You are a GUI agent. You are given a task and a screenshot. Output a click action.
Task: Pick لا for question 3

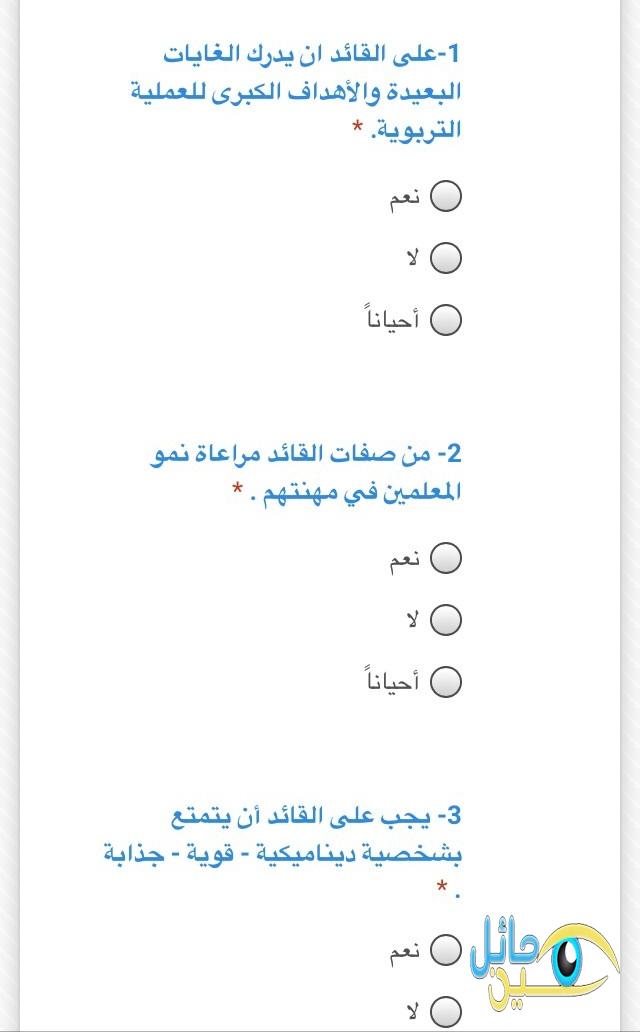pyautogui.click(x=446, y=1011)
